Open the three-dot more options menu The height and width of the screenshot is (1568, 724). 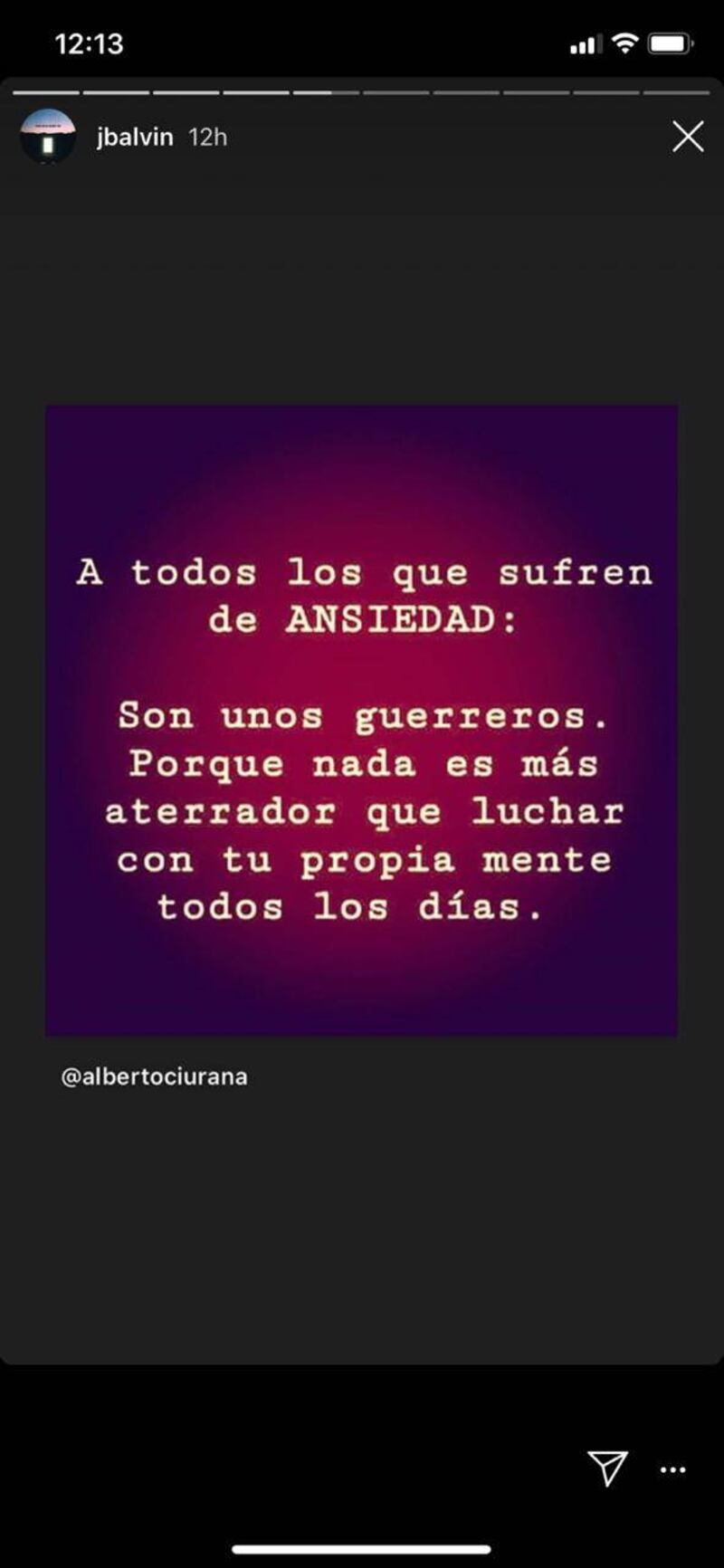[x=672, y=1470]
